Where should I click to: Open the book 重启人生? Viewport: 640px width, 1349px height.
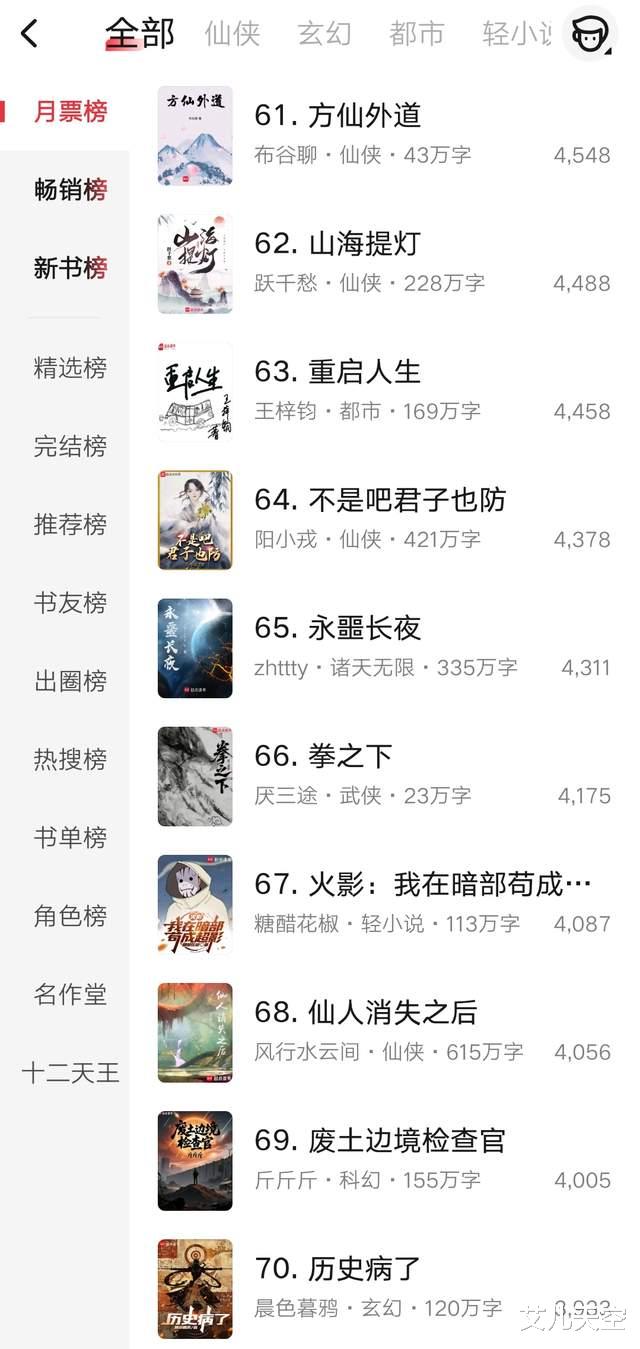pos(337,372)
